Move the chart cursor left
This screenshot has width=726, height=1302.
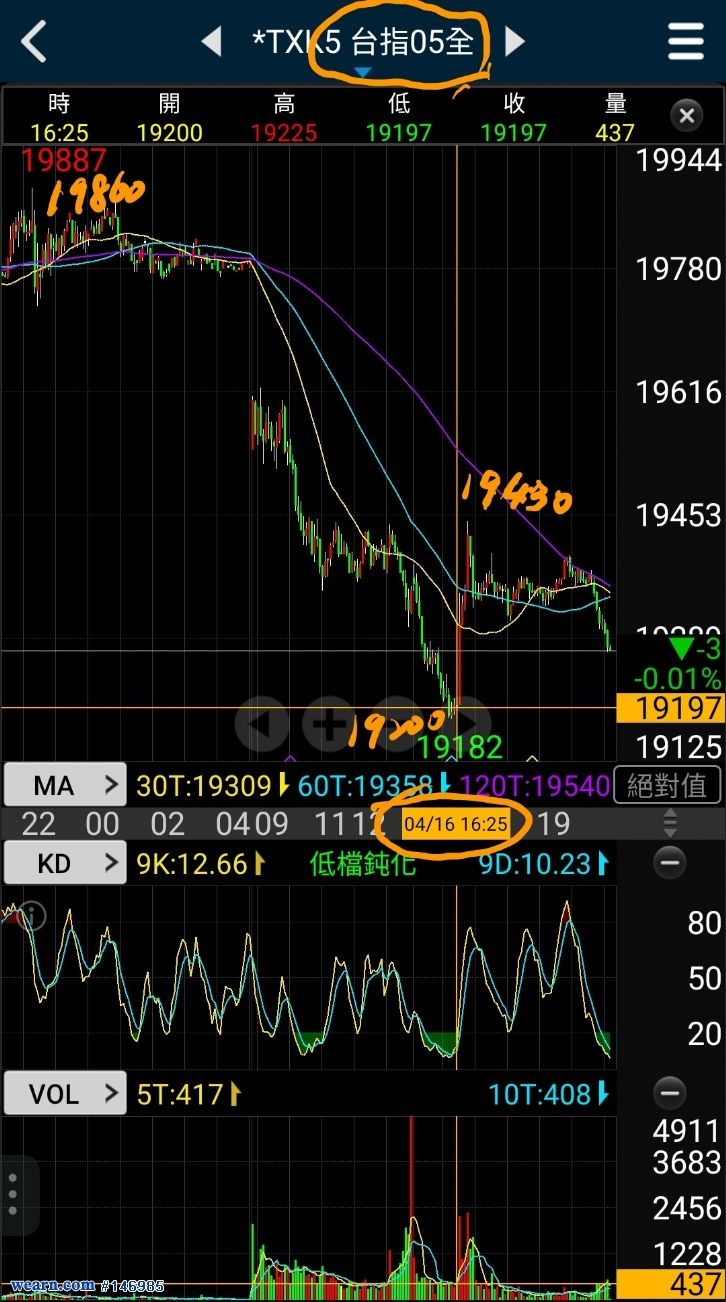click(x=262, y=723)
